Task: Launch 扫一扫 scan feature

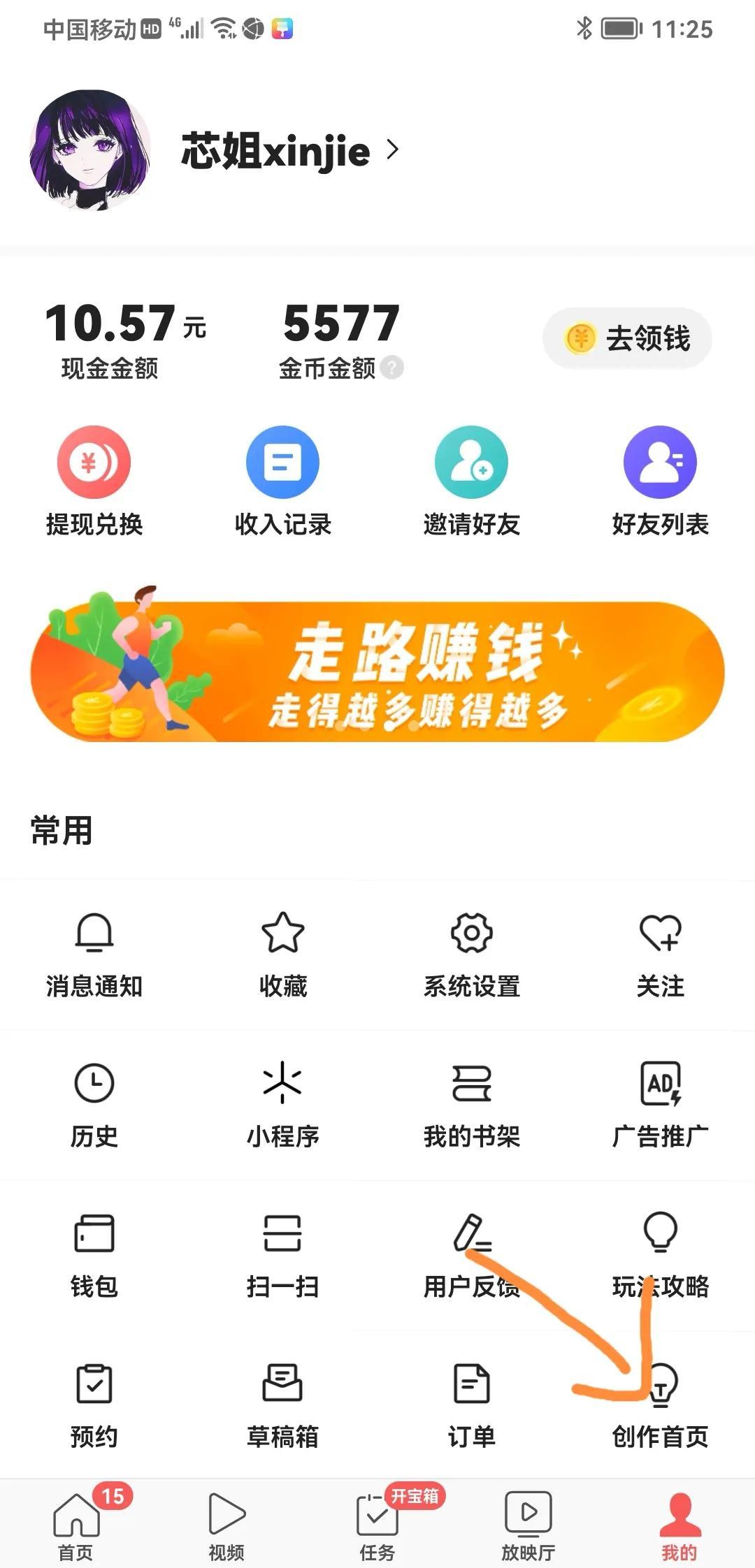Action: tap(282, 1258)
